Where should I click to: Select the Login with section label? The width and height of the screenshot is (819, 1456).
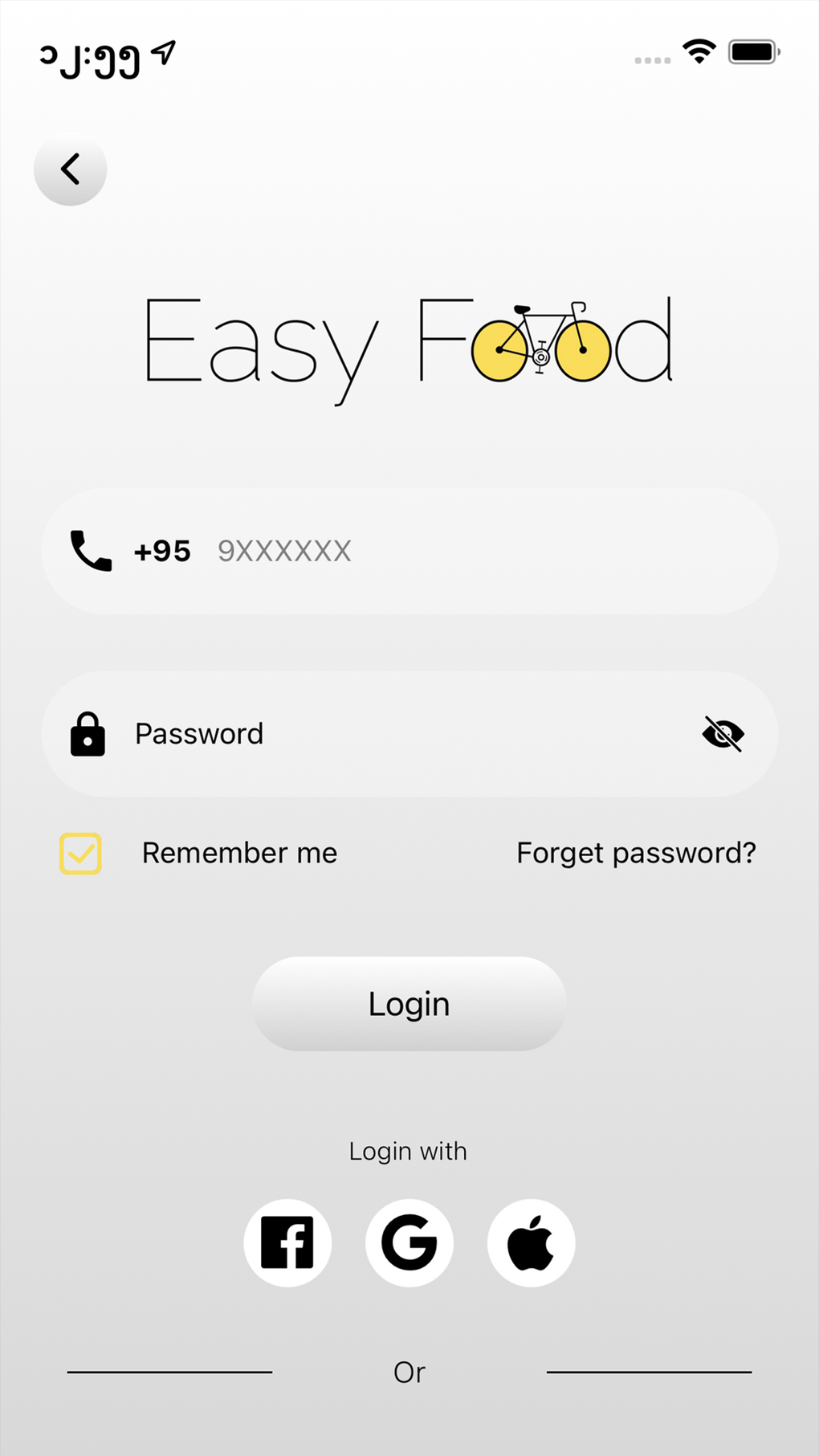pos(409,1150)
